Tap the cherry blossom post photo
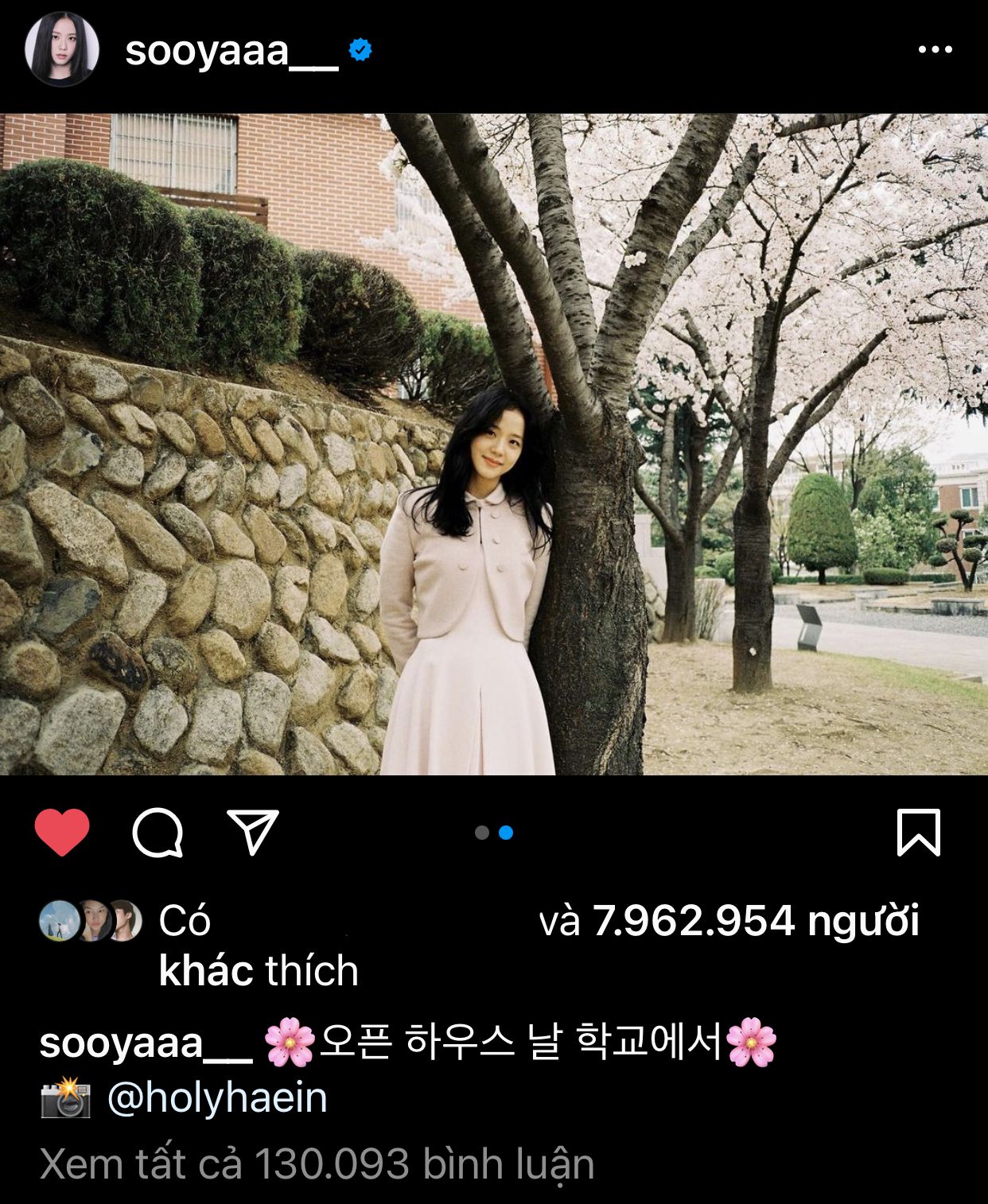The width and height of the screenshot is (988, 1204). pyautogui.click(x=493, y=444)
